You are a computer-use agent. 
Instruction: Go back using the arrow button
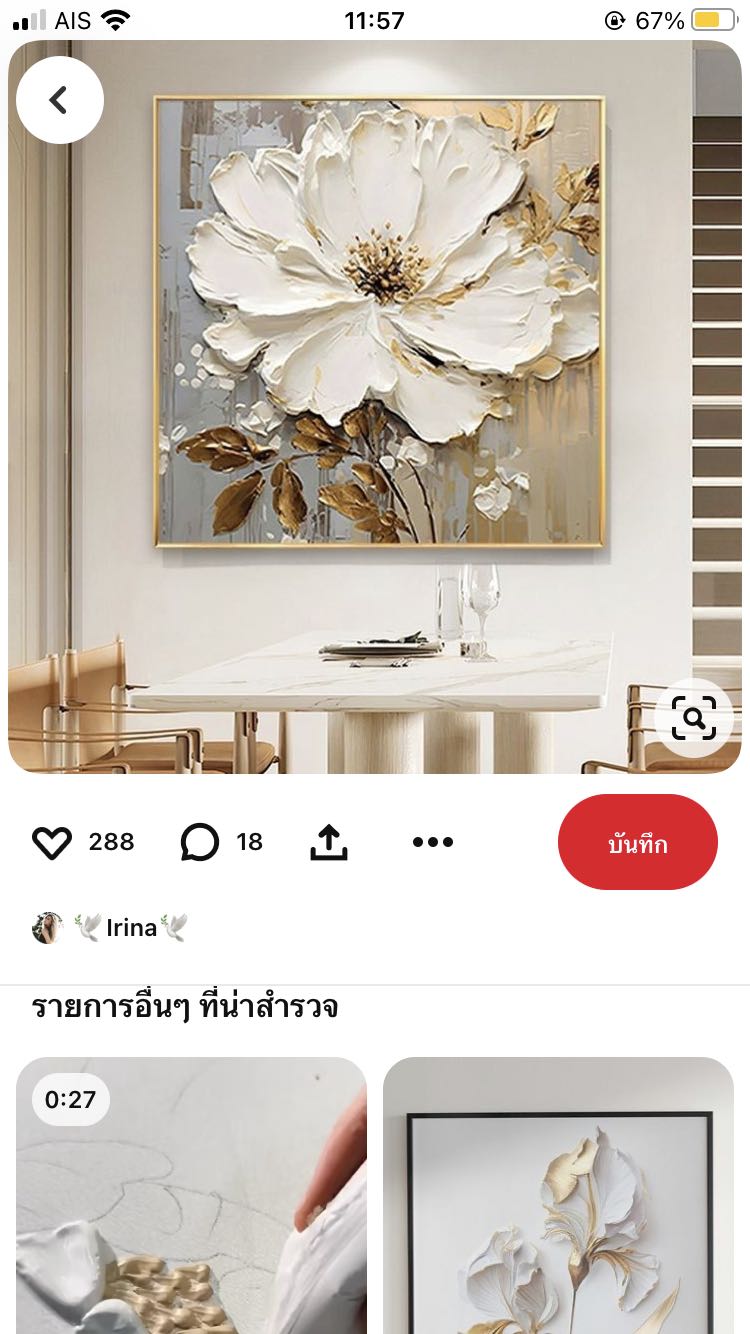[60, 100]
